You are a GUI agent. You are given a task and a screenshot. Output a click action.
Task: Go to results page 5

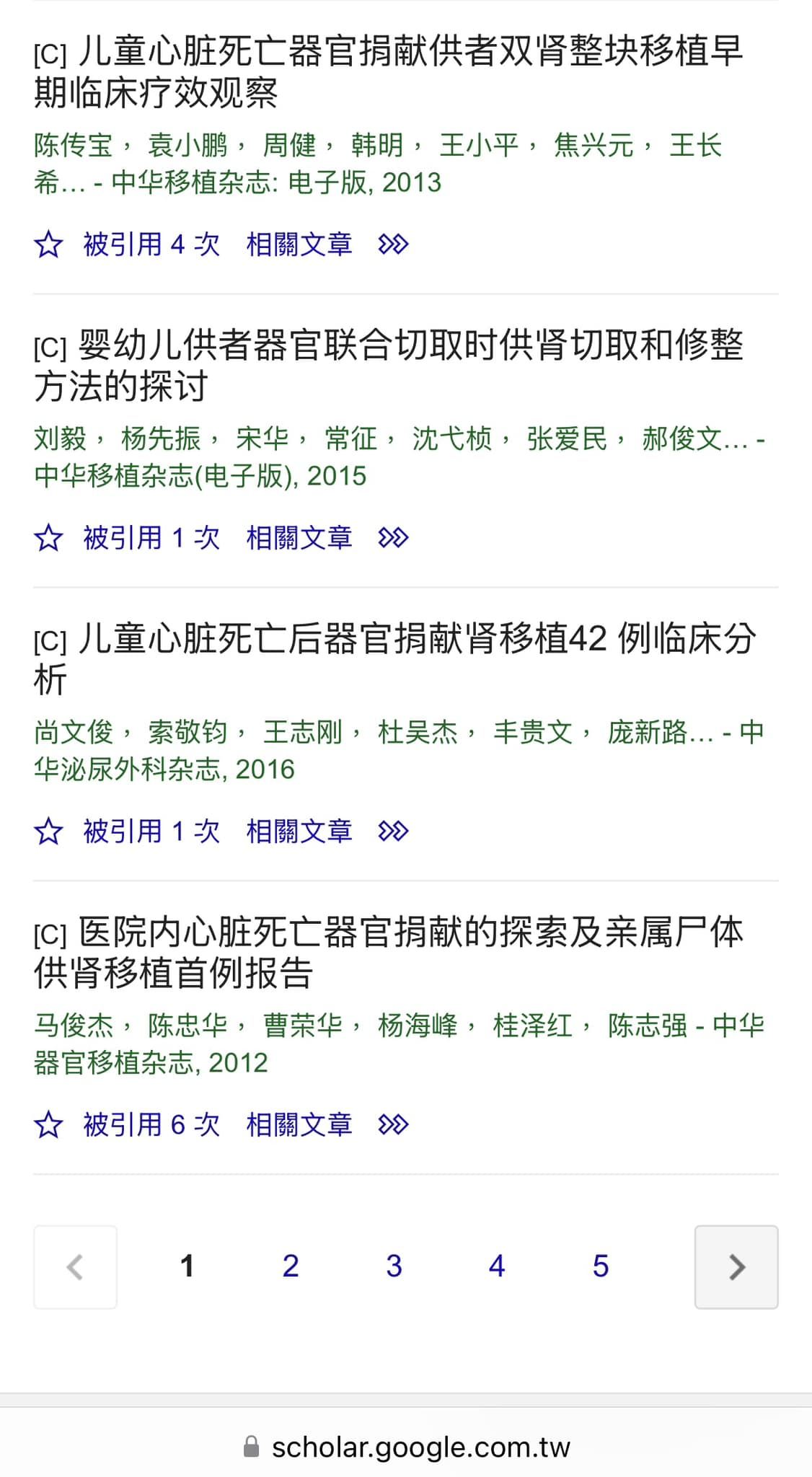(601, 1266)
